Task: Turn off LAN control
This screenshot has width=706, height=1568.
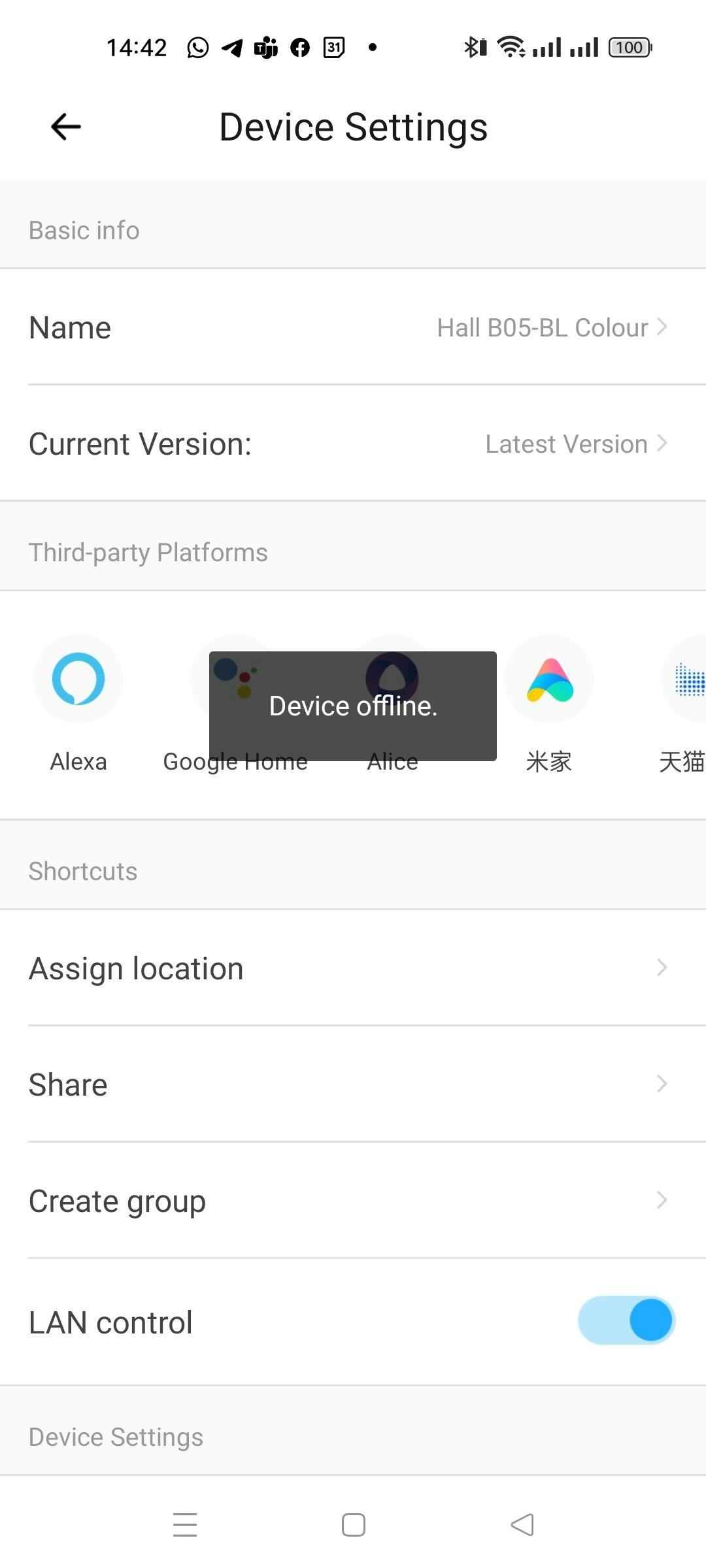Action: [x=626, y=1320]
